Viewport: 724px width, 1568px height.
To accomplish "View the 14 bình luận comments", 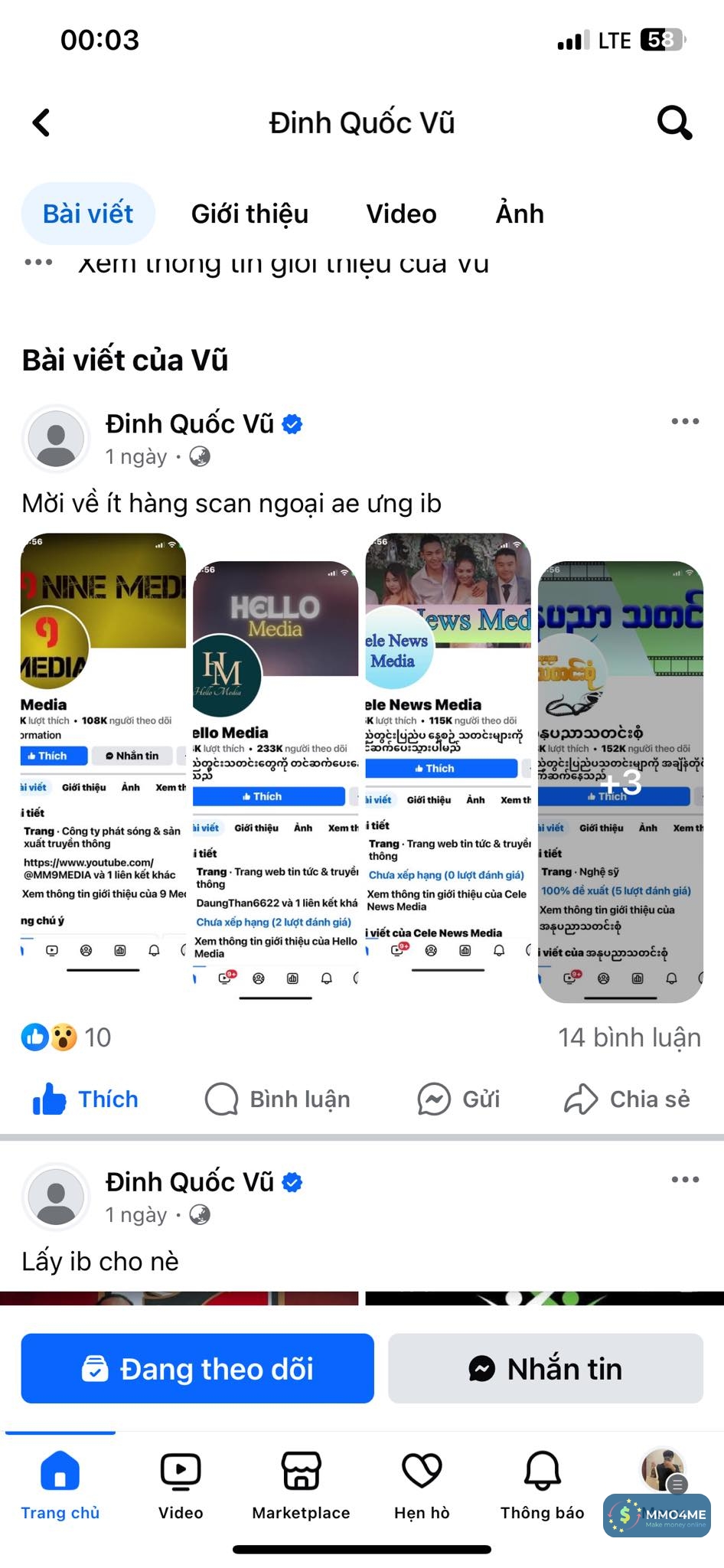I will (x=628, y=1037).
